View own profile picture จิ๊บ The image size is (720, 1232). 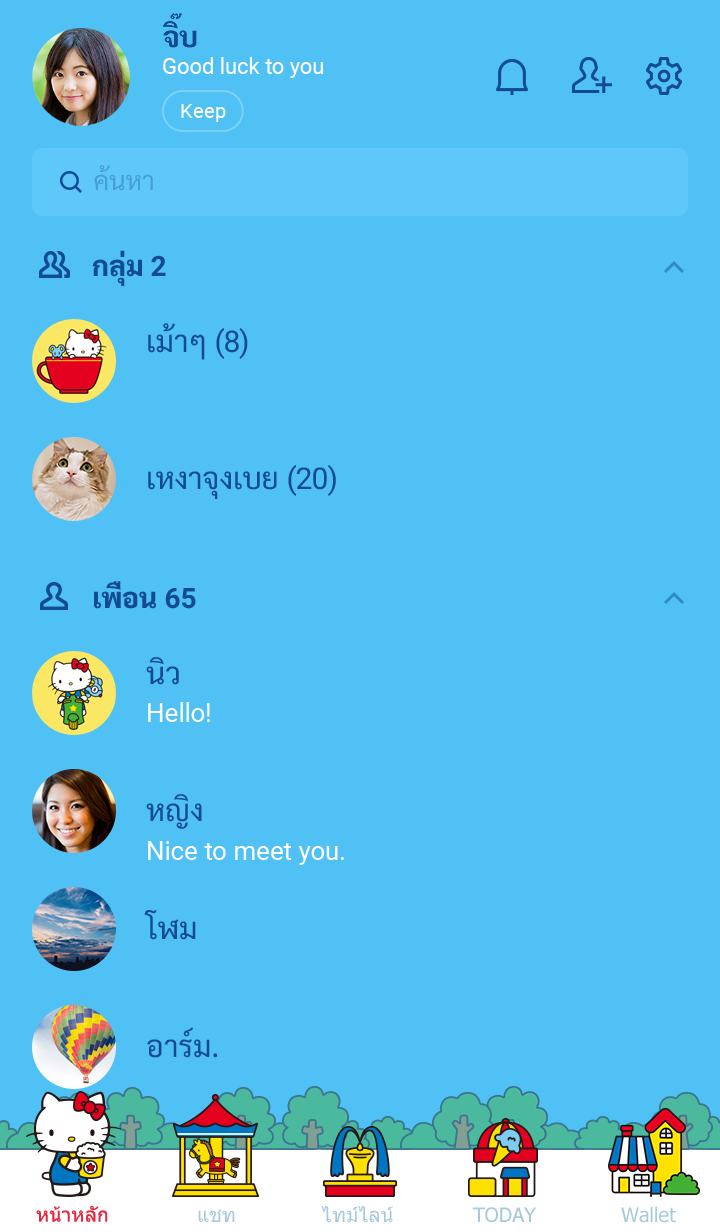tap(81, 77)
